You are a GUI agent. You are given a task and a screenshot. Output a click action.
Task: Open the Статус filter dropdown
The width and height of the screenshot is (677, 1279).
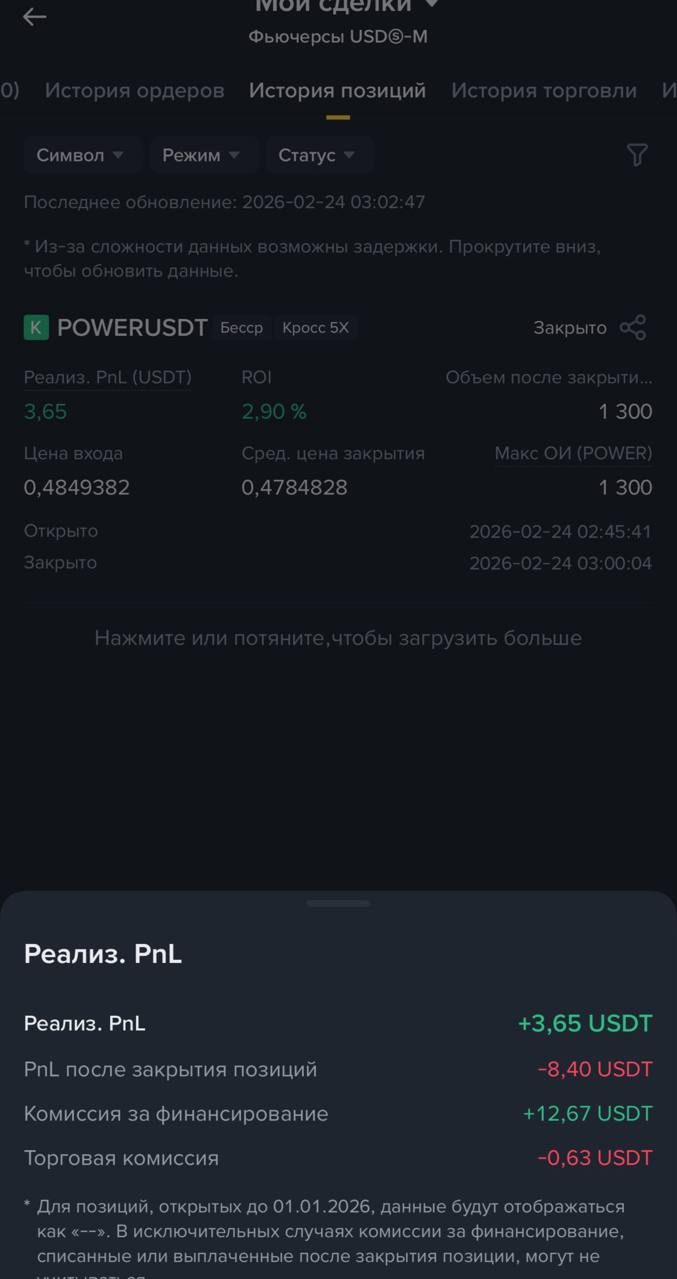(316, 155)
